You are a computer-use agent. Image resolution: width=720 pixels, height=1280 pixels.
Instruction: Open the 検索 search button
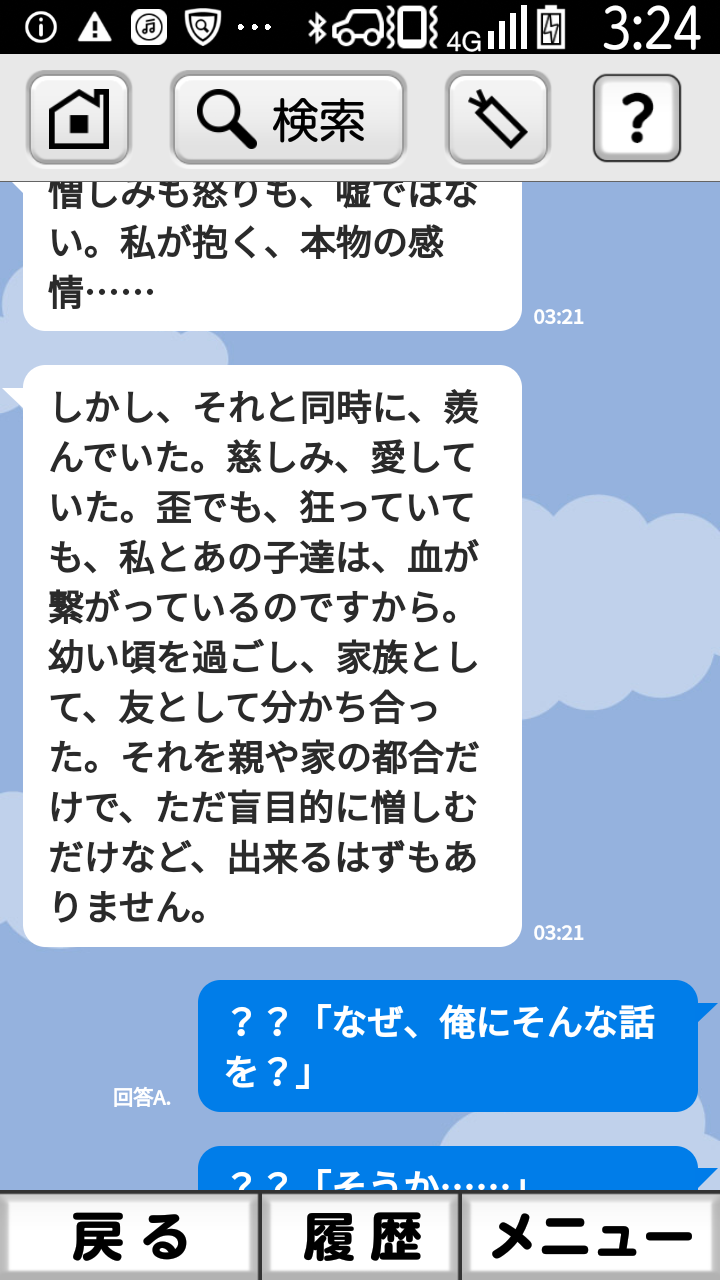[288, 118]
